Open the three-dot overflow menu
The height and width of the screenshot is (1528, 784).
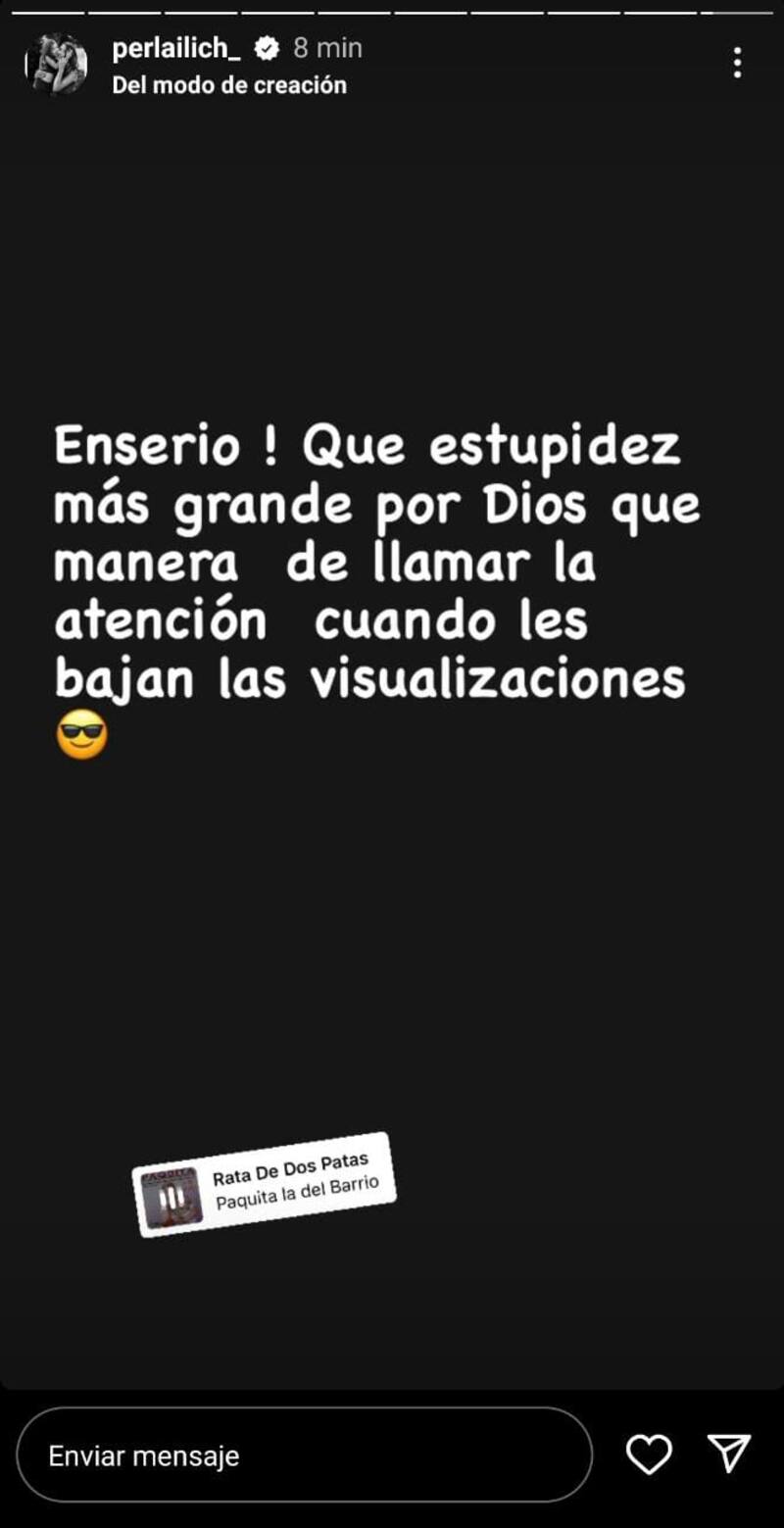(x=737, y=64)
